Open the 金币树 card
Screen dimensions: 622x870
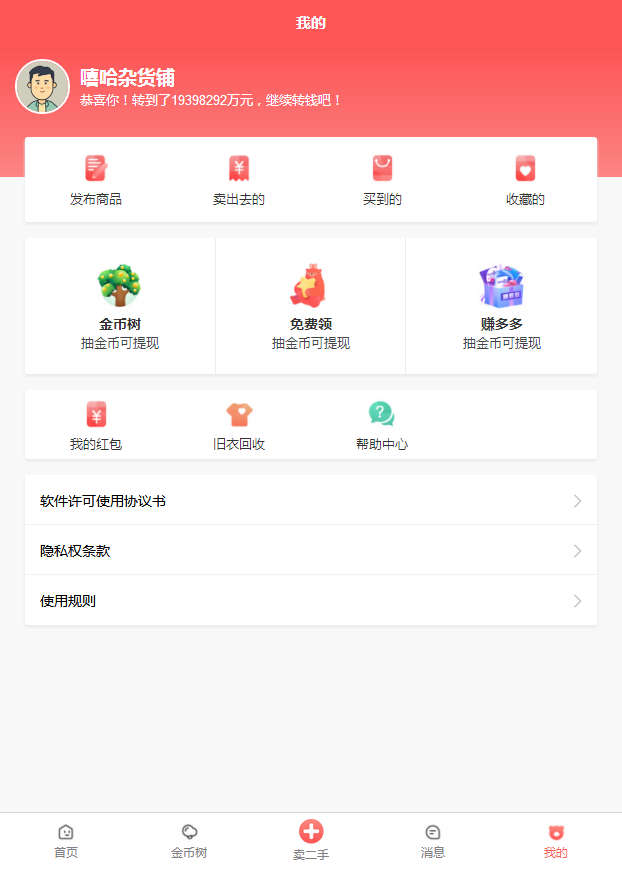tap(120, 306)
